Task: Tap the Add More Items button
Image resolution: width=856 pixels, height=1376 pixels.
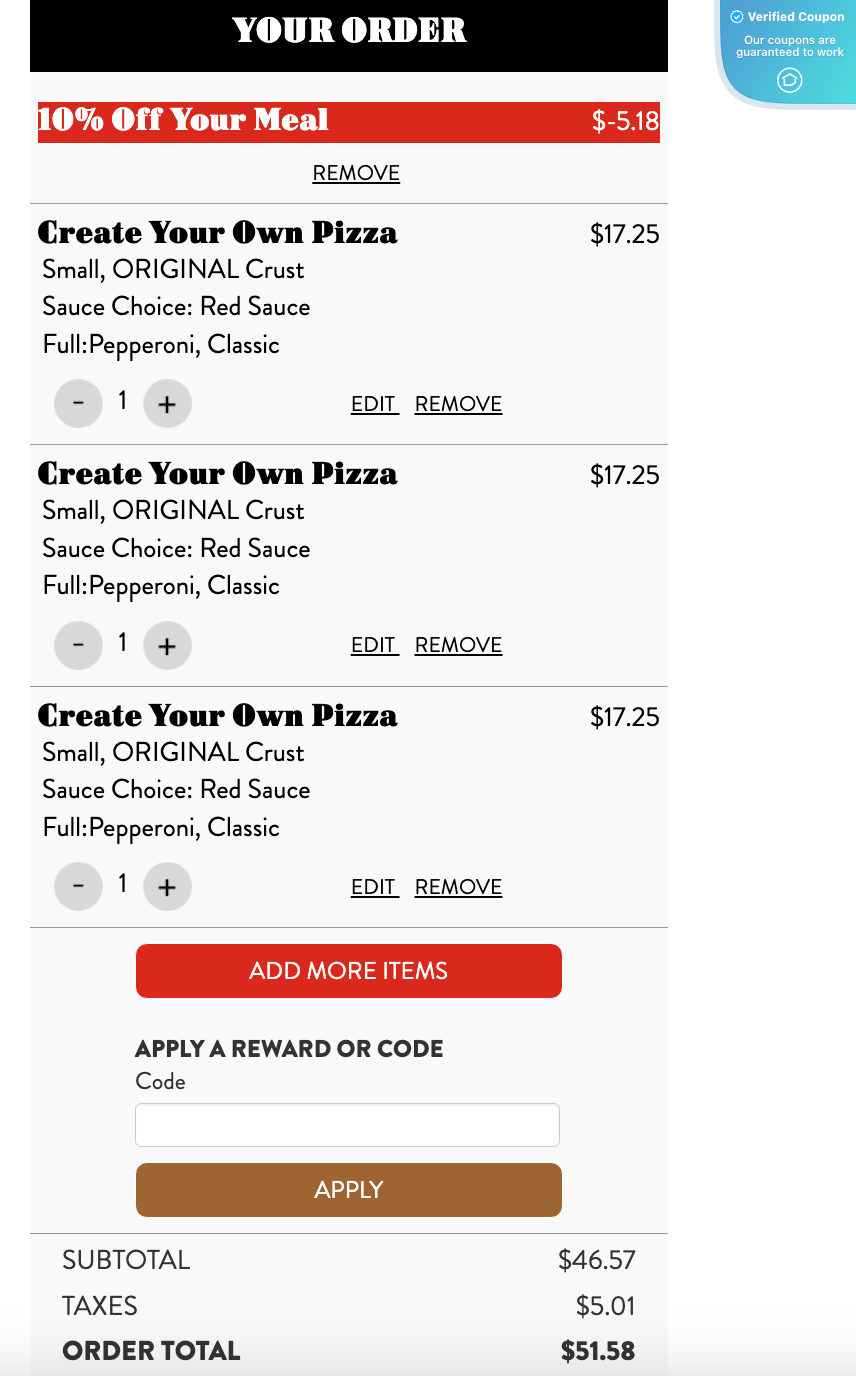Action: click(x=348, y=971)
